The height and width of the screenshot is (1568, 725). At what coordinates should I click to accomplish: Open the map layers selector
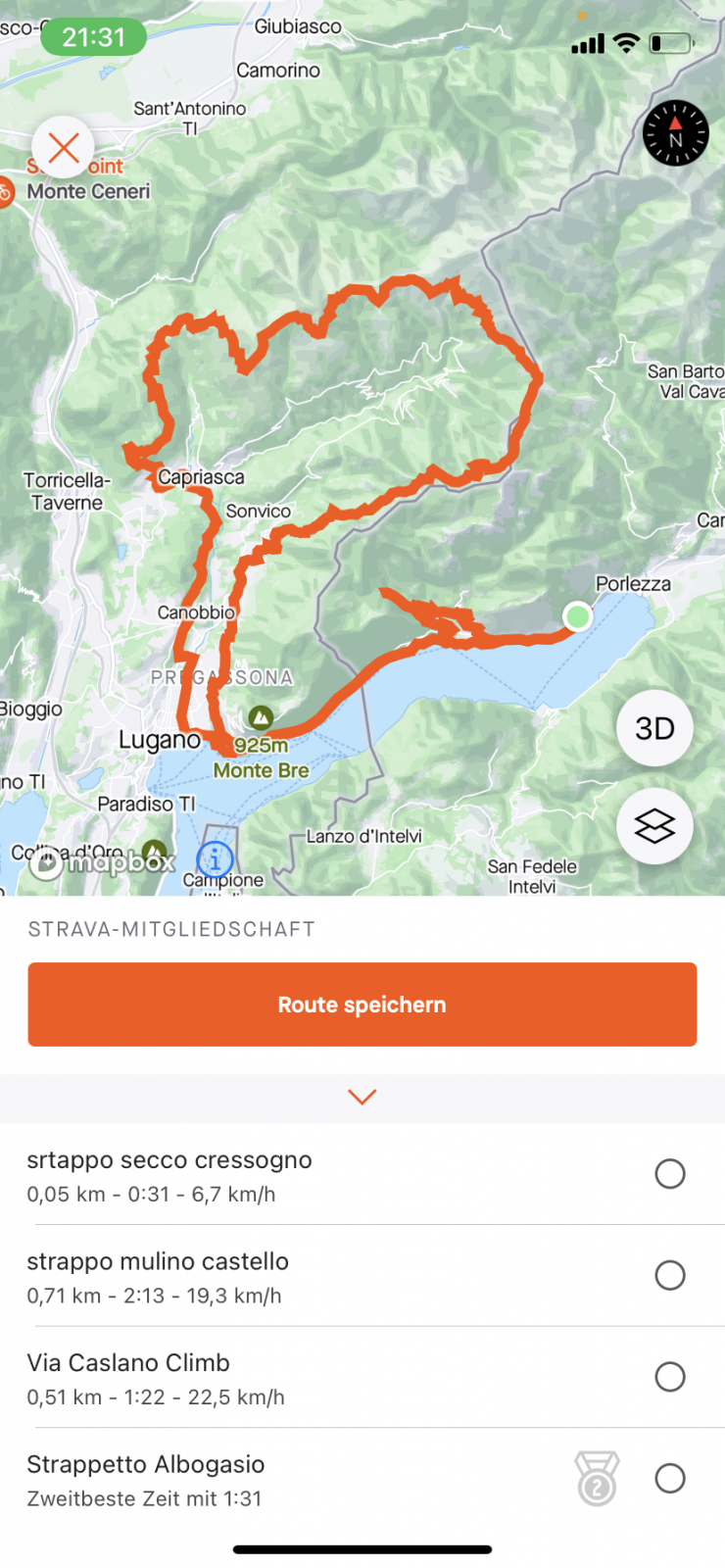coord(654,826)
